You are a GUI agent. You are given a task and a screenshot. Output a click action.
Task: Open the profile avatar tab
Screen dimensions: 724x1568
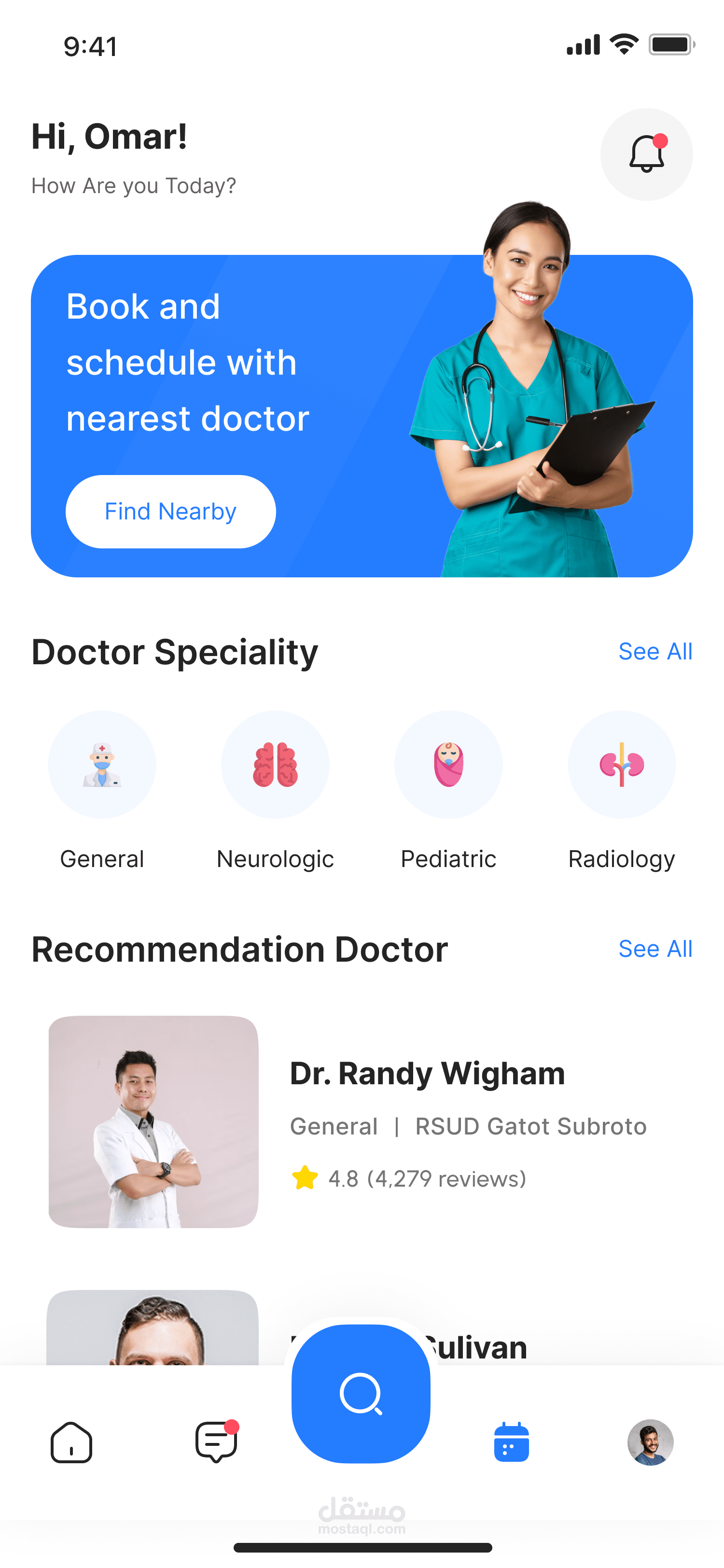pos(650,1442)
